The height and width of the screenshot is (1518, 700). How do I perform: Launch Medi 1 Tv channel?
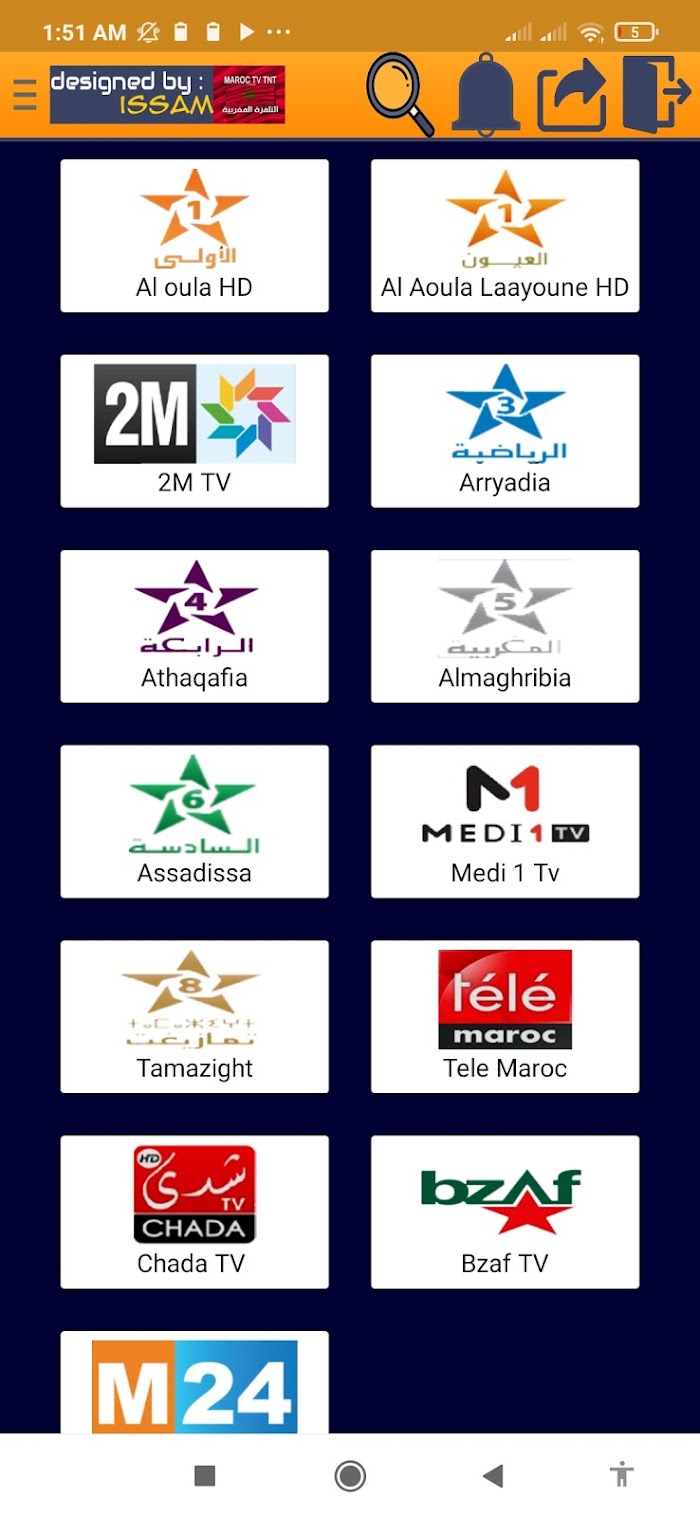[x=505, y=821]
